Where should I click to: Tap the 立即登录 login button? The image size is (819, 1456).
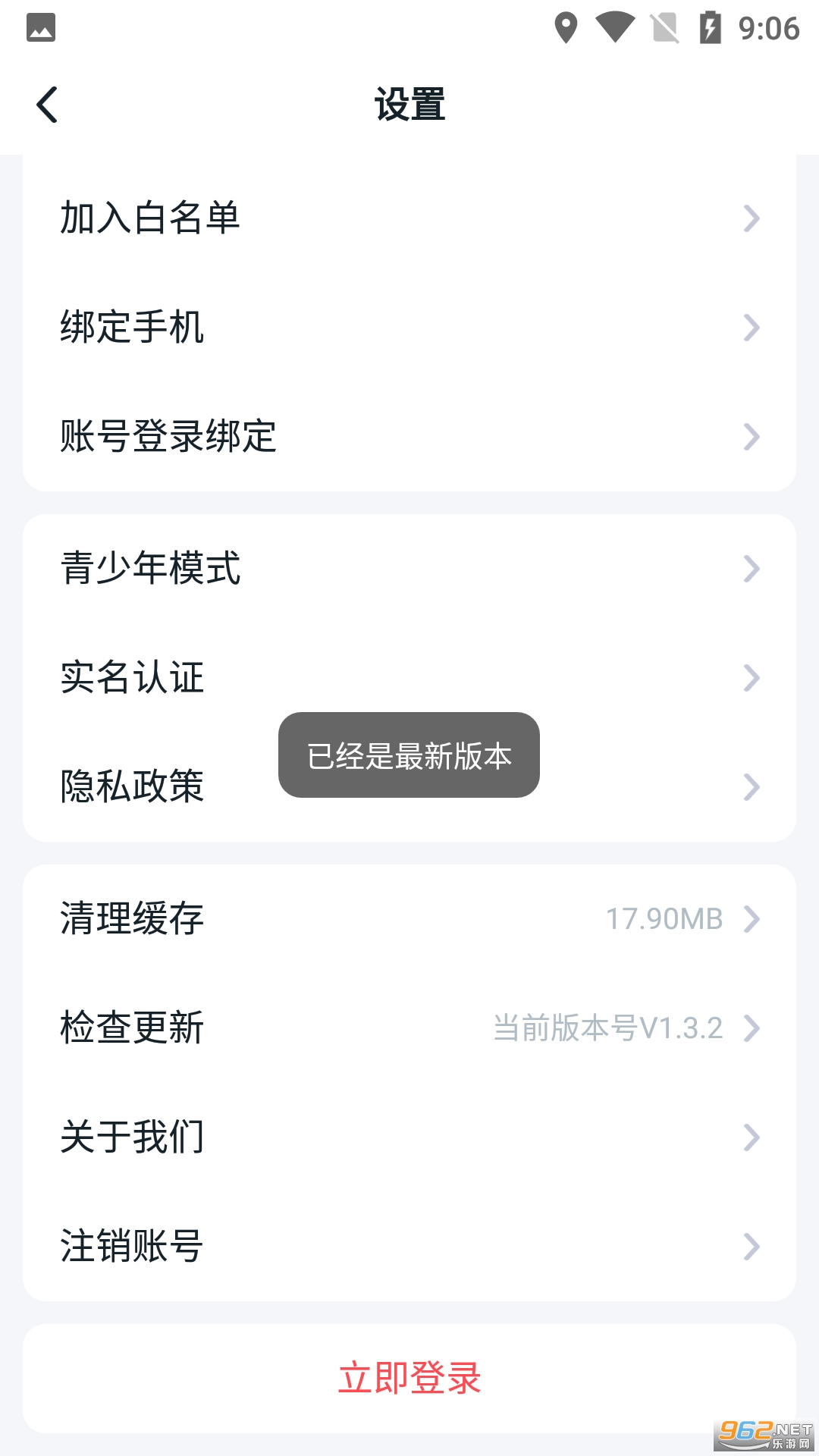click(x=409, y=1378)
